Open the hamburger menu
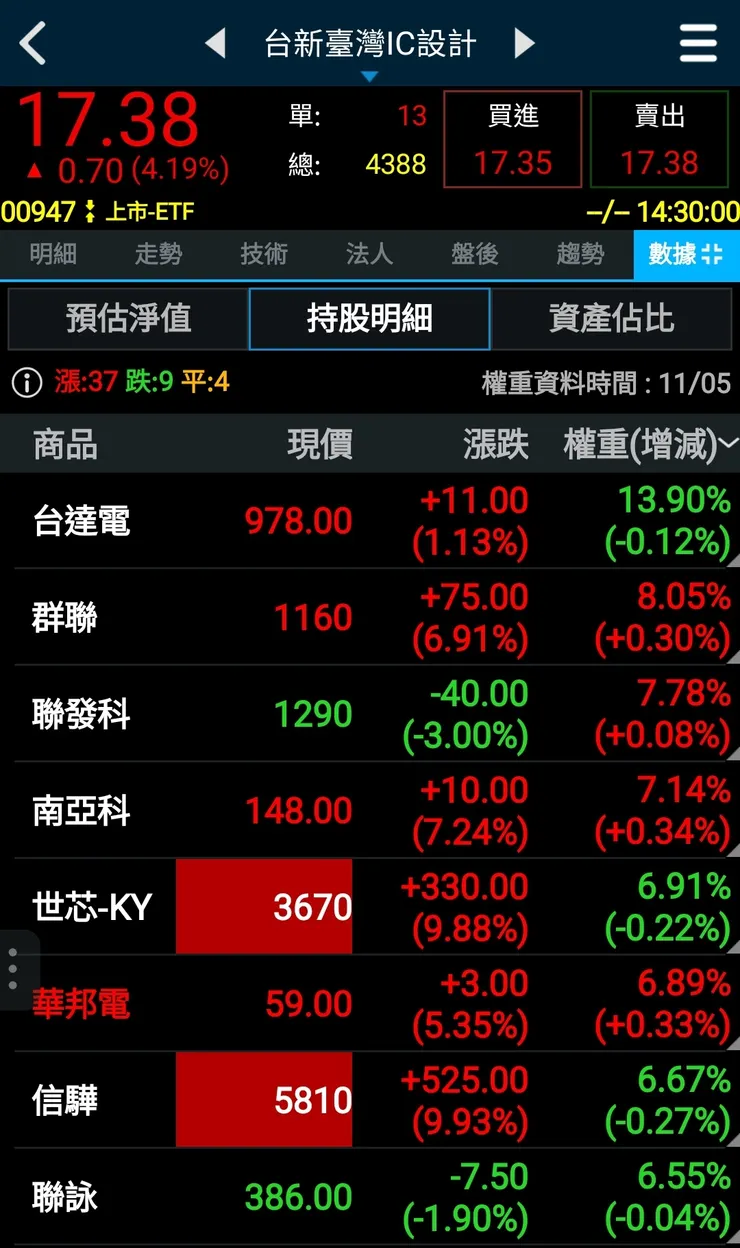The height and width of the screenshot is (1248, 740). (x=697, y=42)
